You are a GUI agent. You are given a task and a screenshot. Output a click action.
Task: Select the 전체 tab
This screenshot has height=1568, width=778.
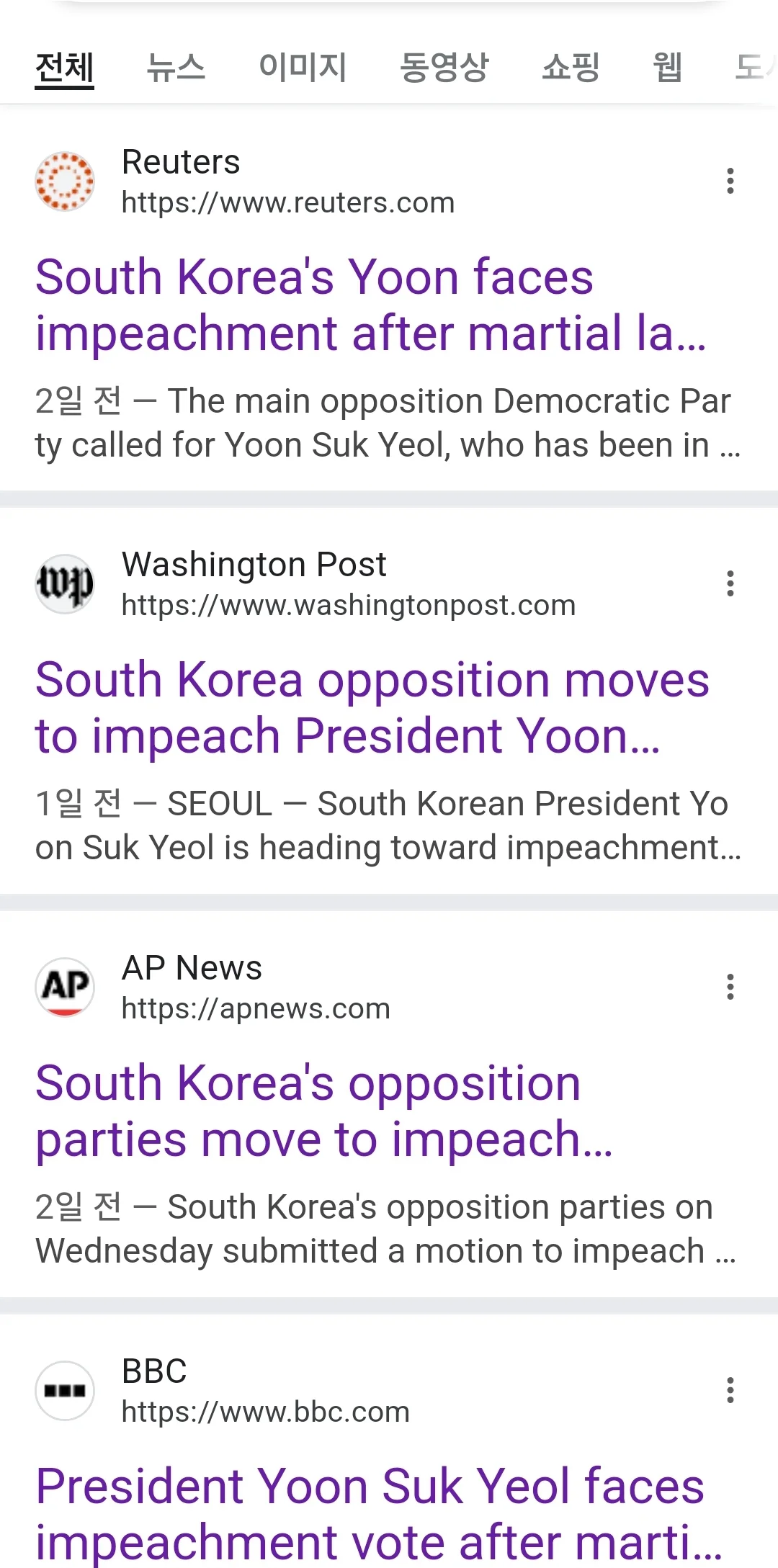pos(65,67)
